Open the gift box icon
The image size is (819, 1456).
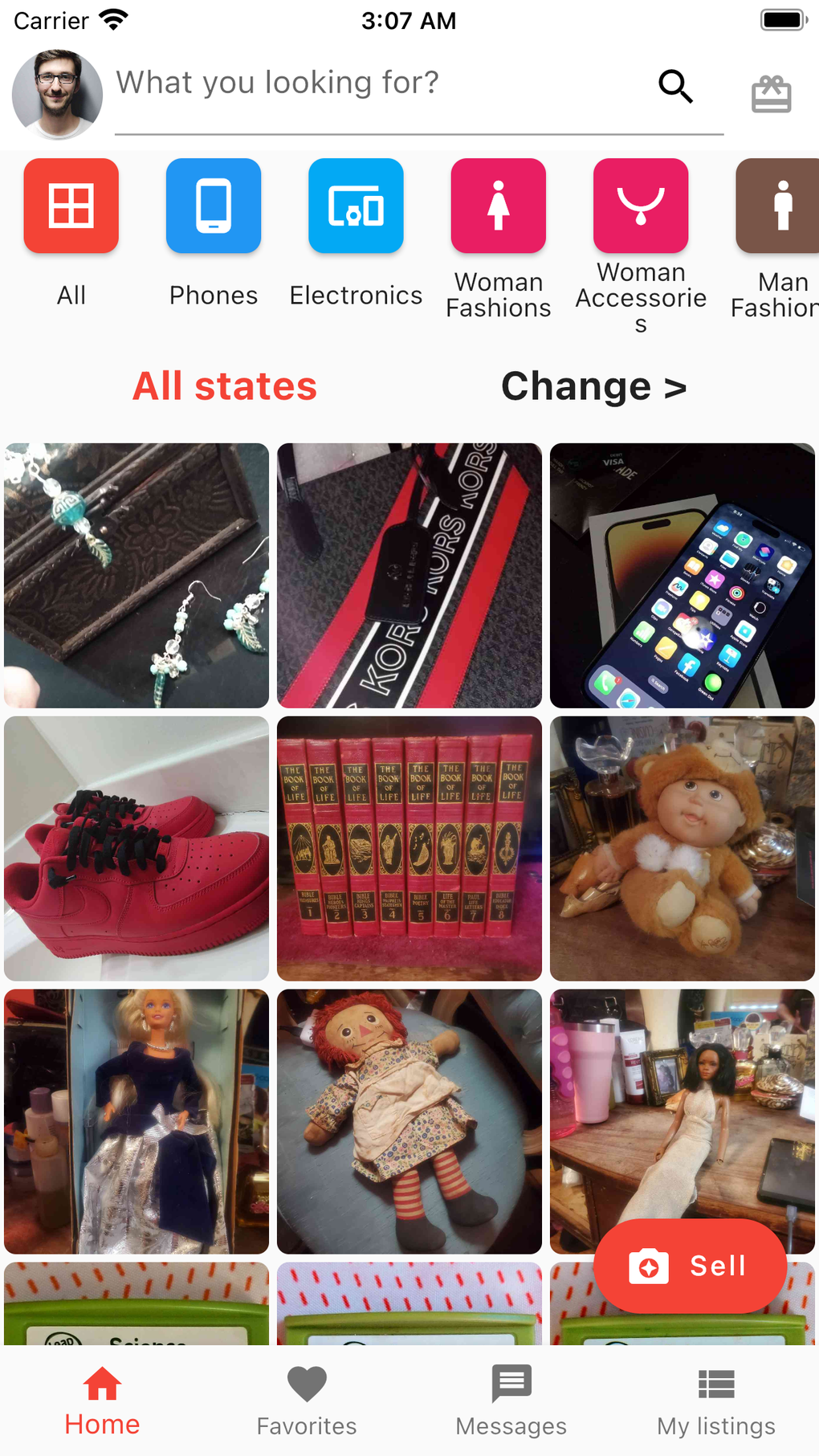pyautogui.click(x=771, y=94)
